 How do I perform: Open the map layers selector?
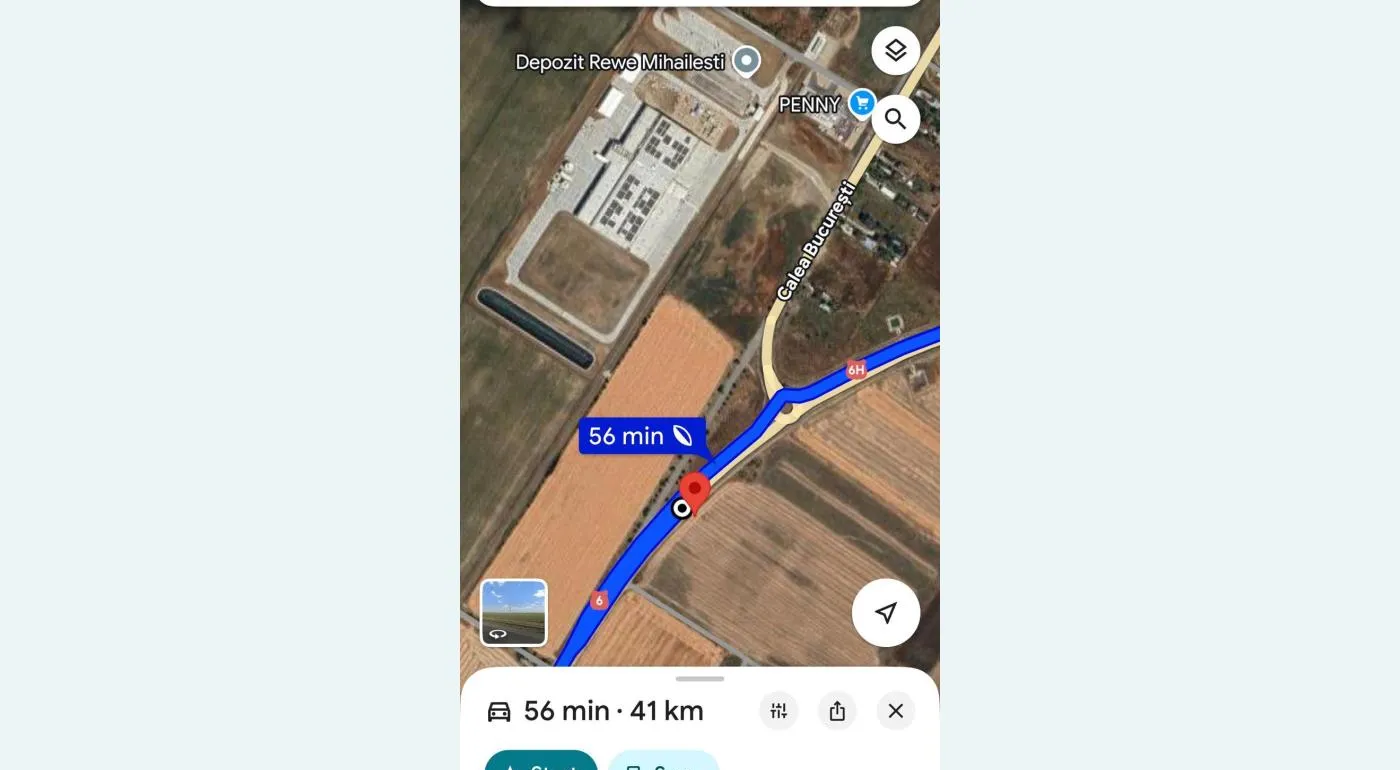(x=895, y=50)
